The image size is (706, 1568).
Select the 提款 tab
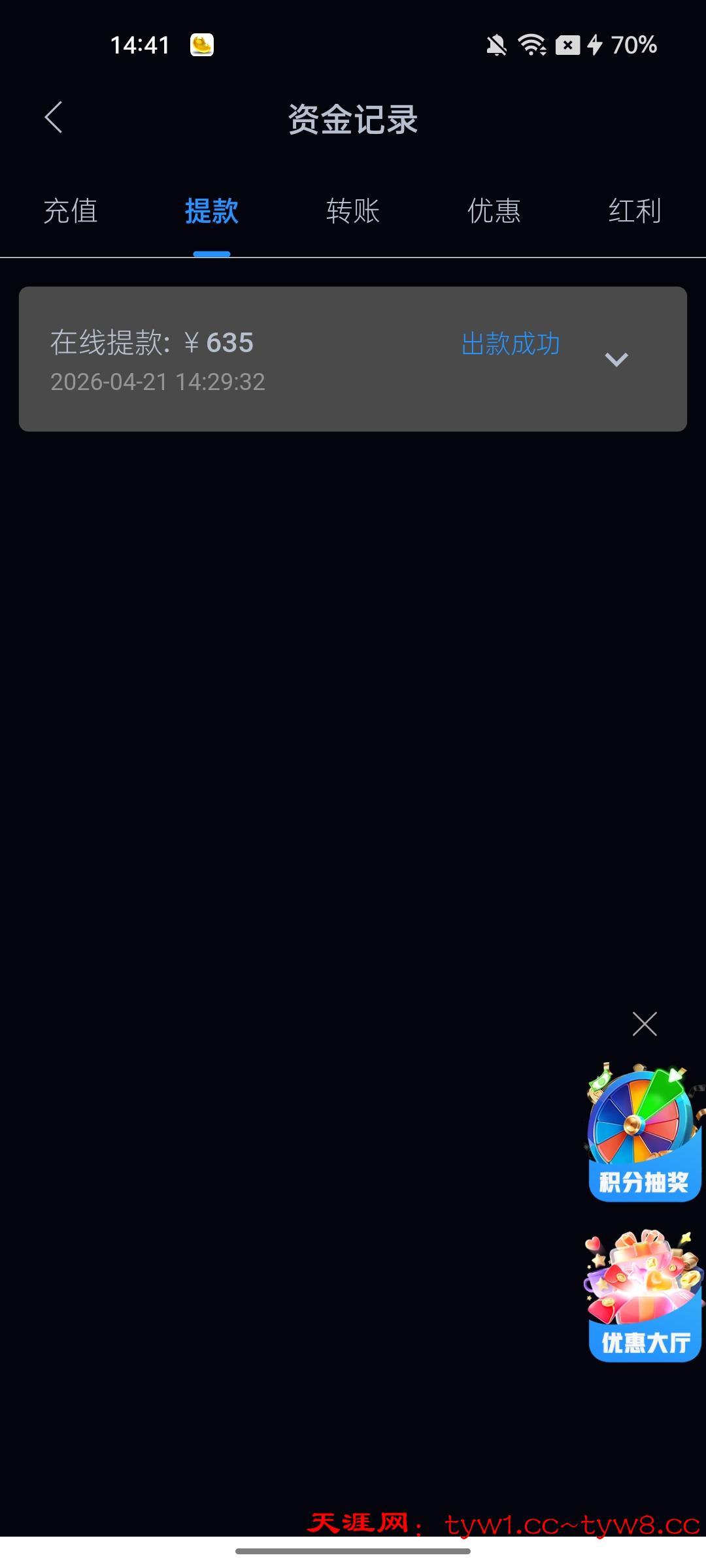point(211,211)
